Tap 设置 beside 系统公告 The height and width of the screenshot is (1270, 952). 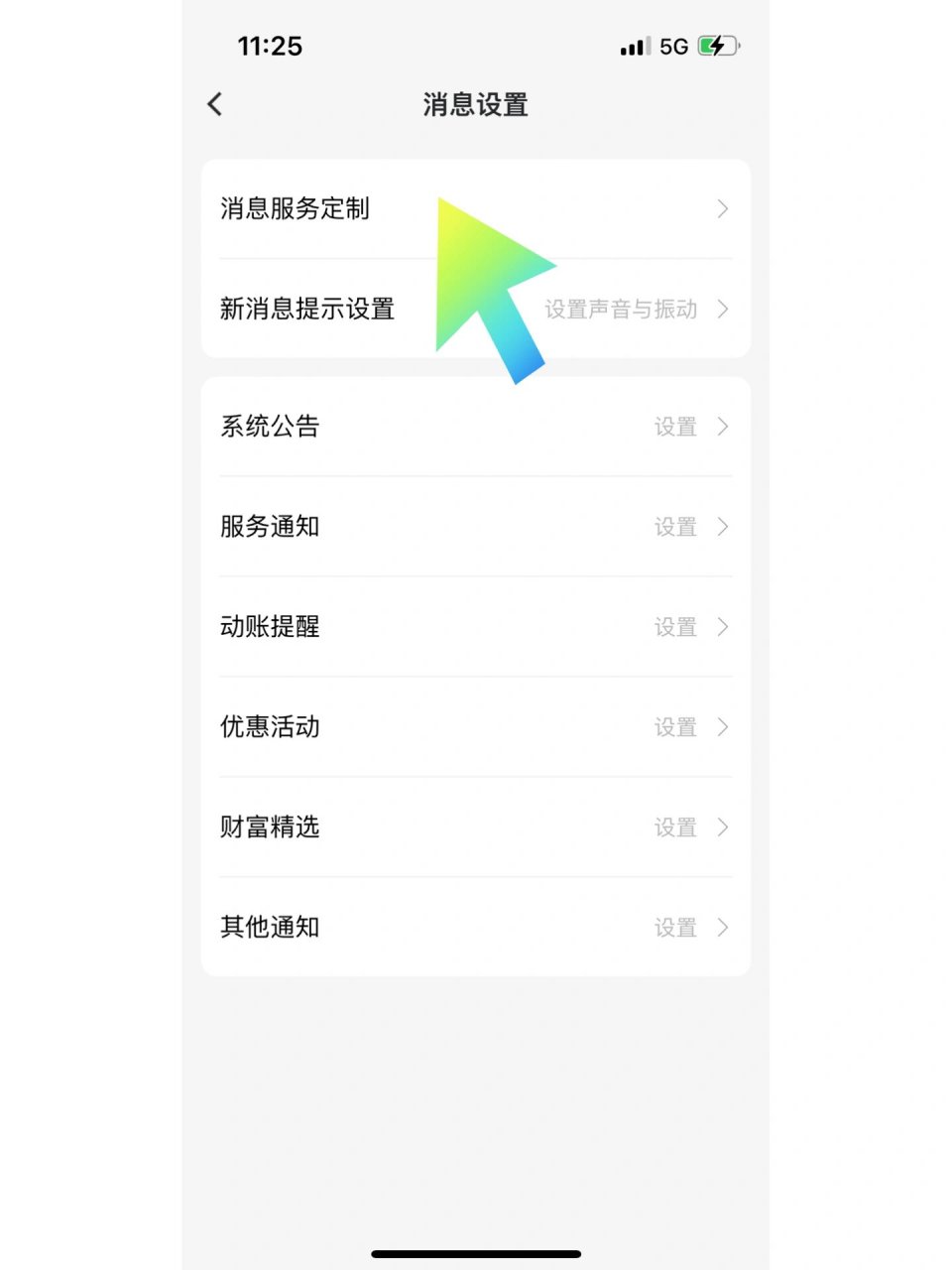pyautogui.click(x=673, y=427)
